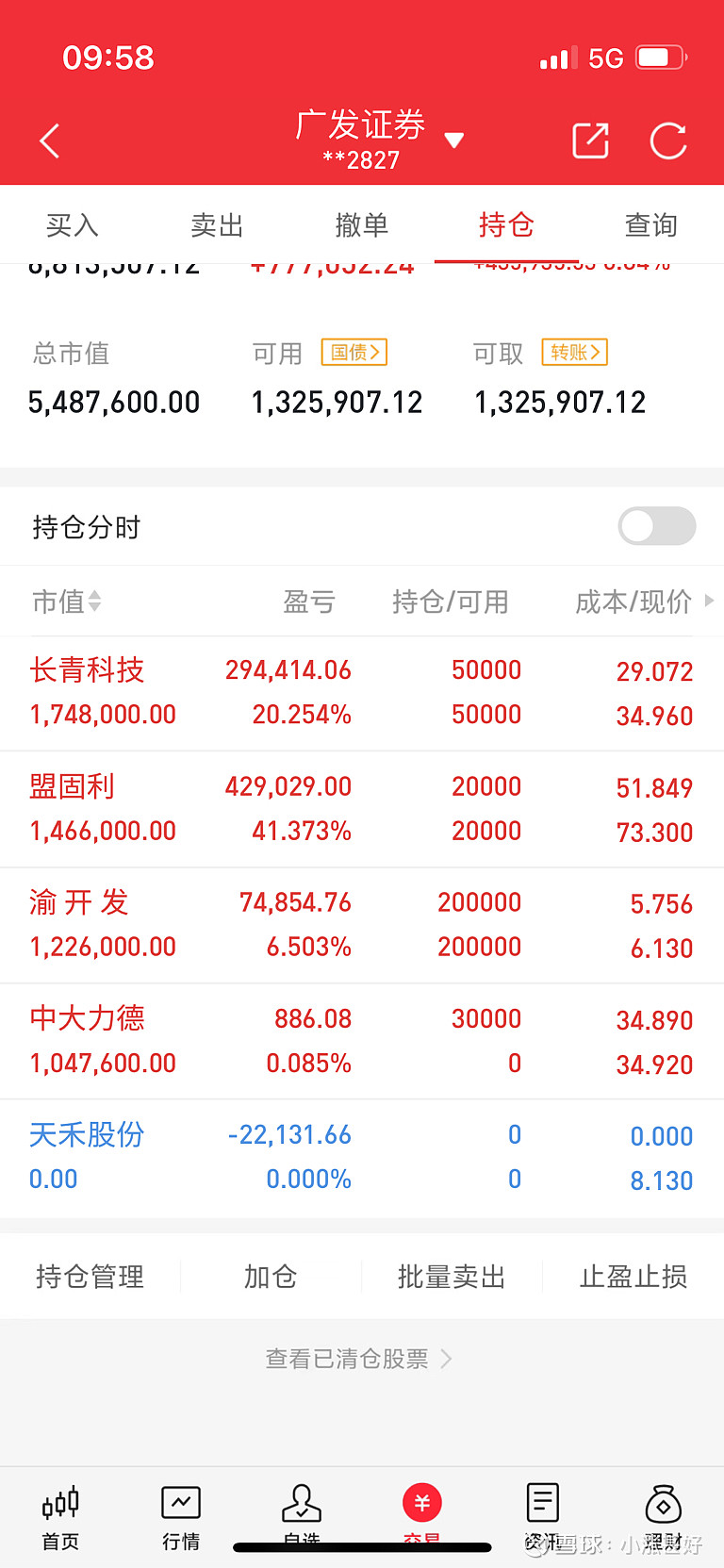Go back using the top-left arrow
The width and height of the screenshot is (724, 1568).
50,141
